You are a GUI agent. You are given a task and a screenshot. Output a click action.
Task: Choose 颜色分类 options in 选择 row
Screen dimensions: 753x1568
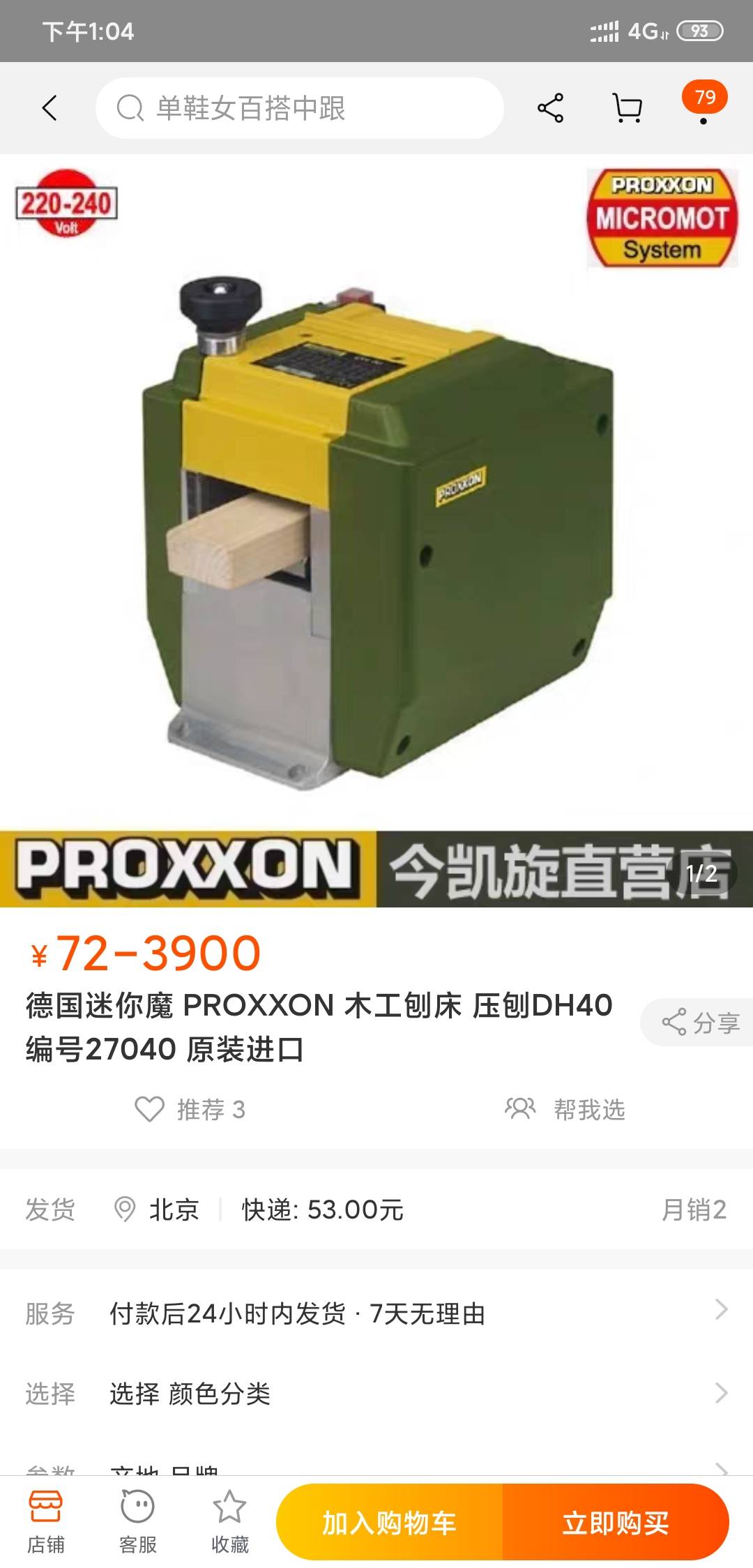click(376, 1394)
